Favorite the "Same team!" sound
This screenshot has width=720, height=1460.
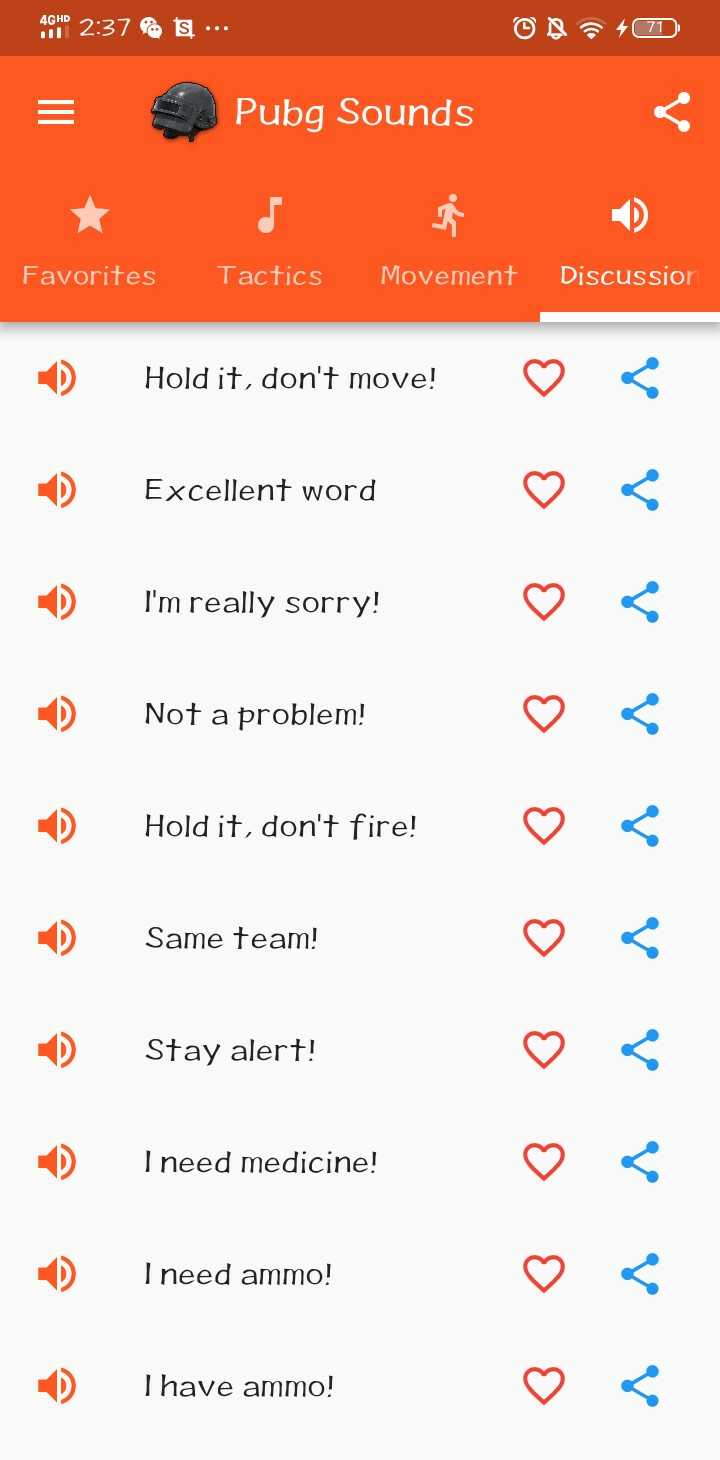point(544,938)
